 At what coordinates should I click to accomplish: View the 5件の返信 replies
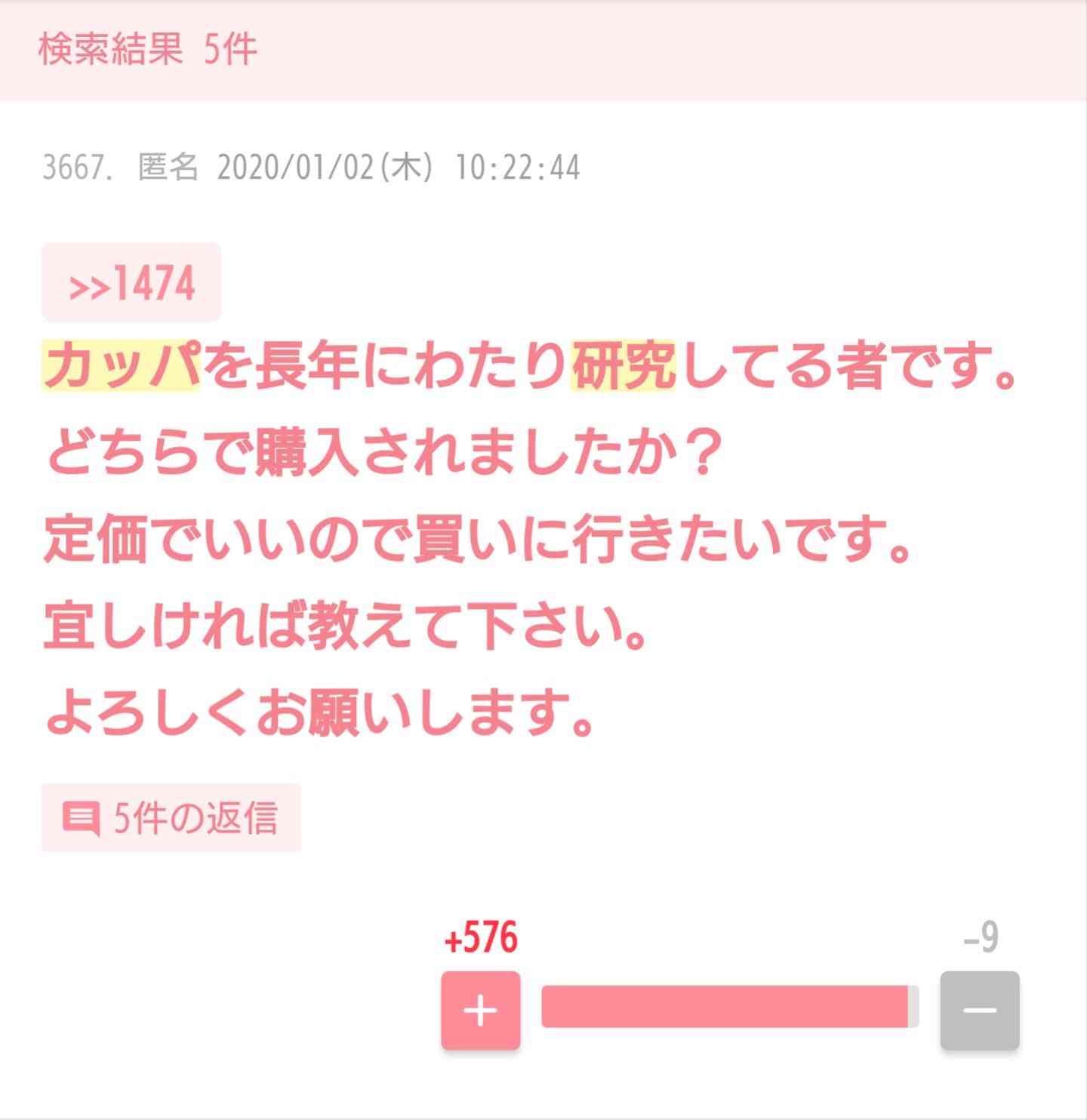coord(171,818)
